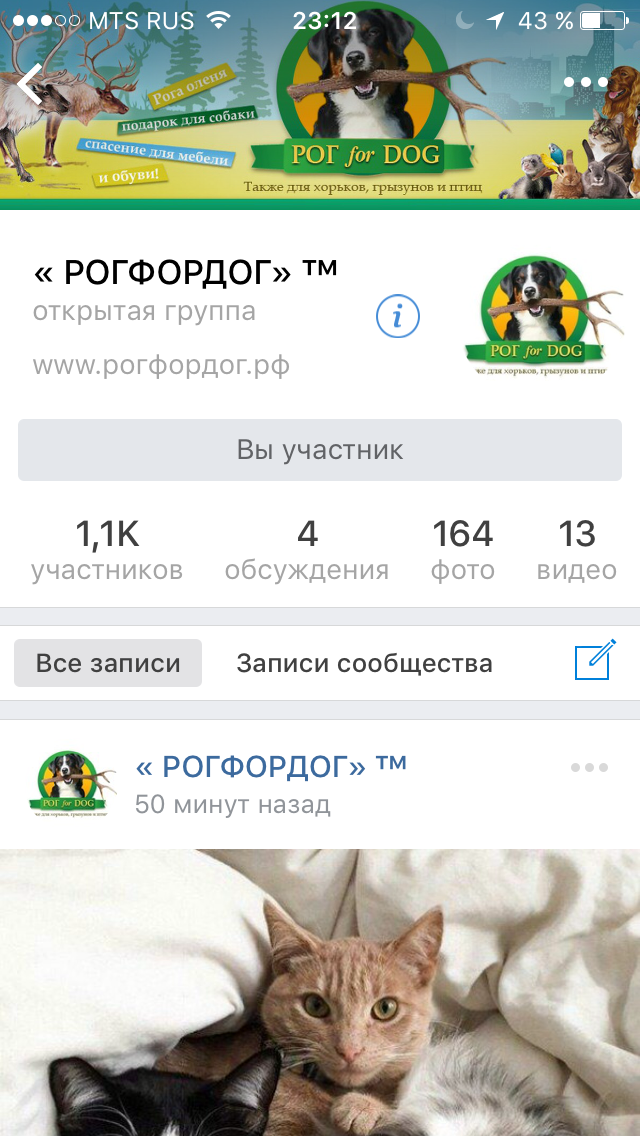Image resolution: width=640 pixels, height=1136 pixels.
Task: Open the 13 видео section
Action: coord(577,550)
